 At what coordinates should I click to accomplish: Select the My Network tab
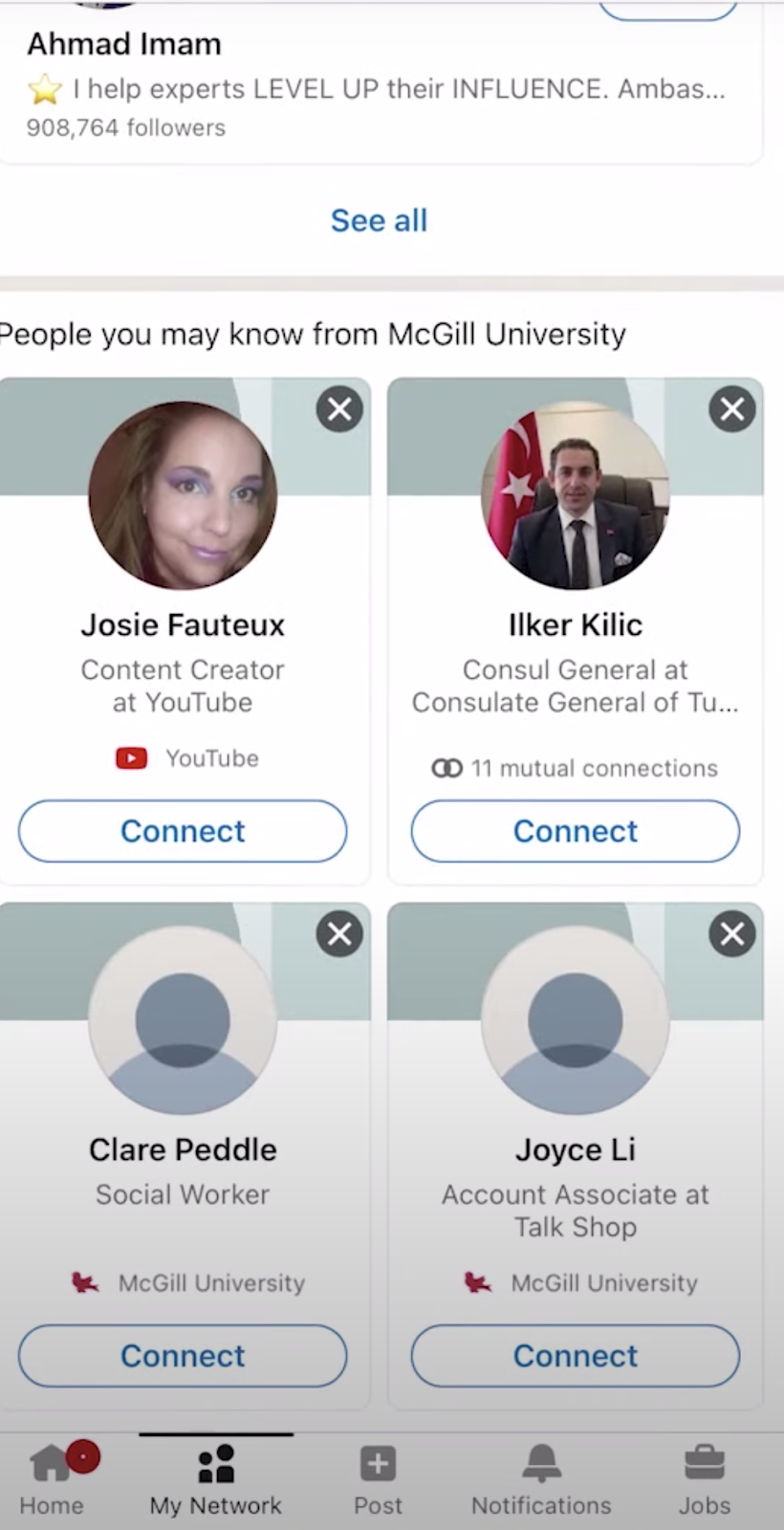click(x=216, y=1478)
